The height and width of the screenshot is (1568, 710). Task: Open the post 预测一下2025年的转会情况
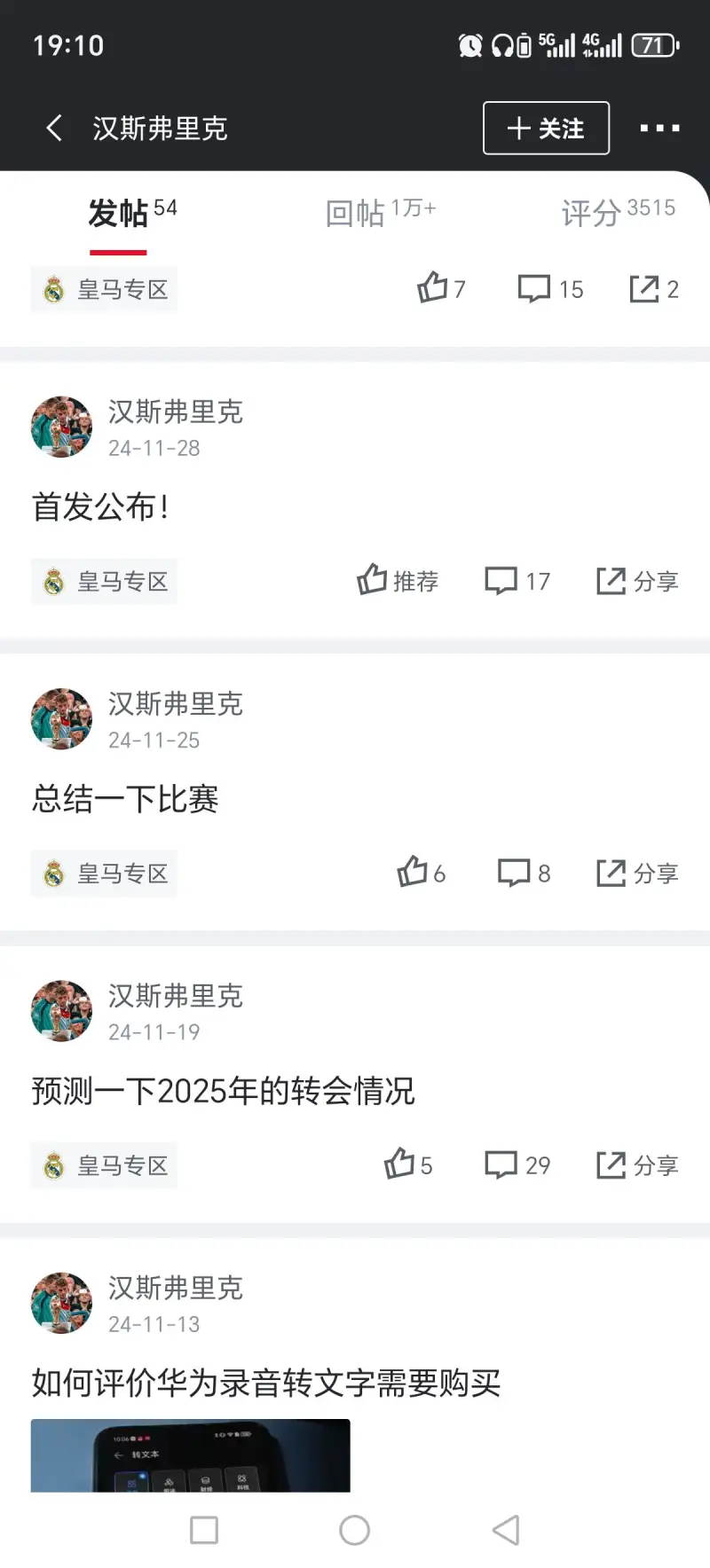click(223, 1091)
